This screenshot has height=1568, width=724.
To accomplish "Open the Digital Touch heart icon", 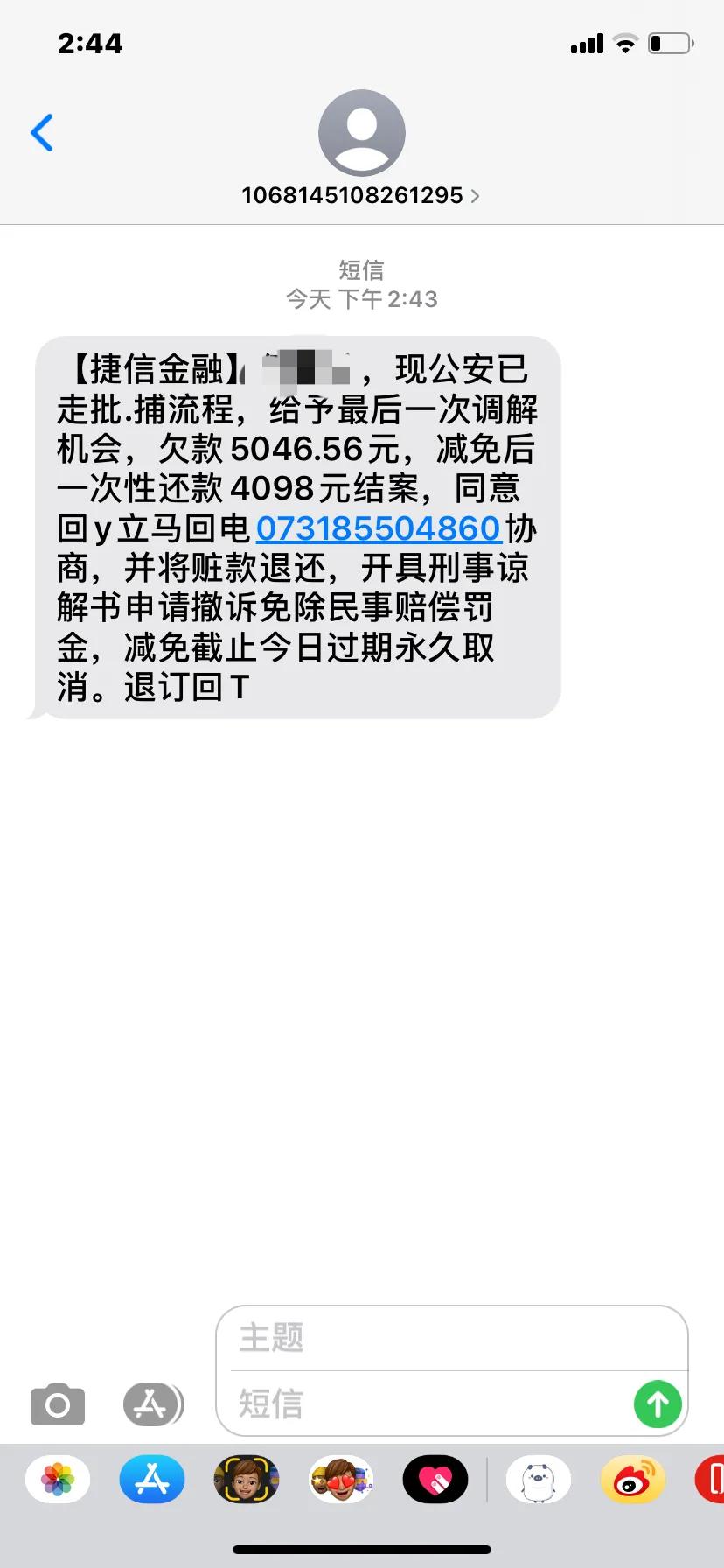I will click(x=436, y=1479).
